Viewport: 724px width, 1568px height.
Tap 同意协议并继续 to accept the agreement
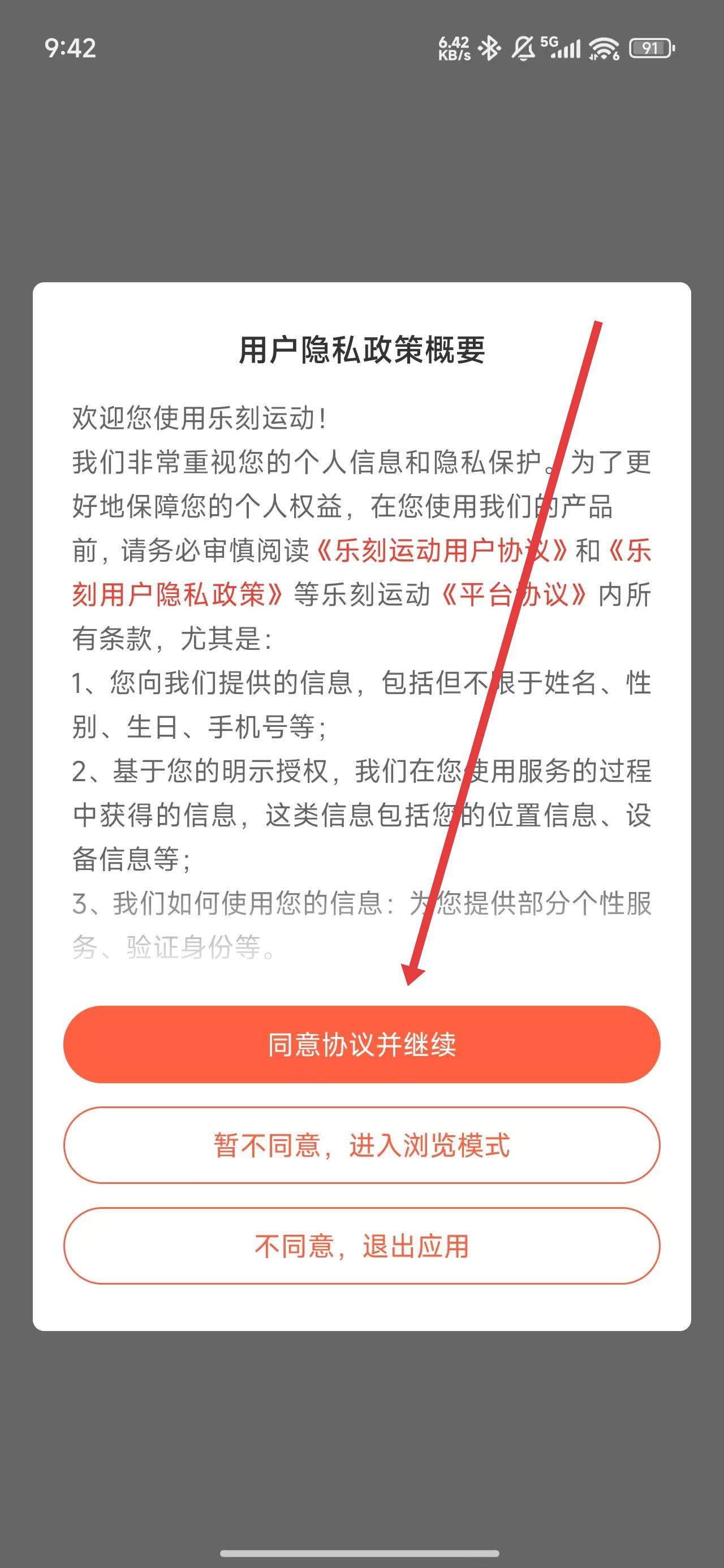(x=361, y=1044)
